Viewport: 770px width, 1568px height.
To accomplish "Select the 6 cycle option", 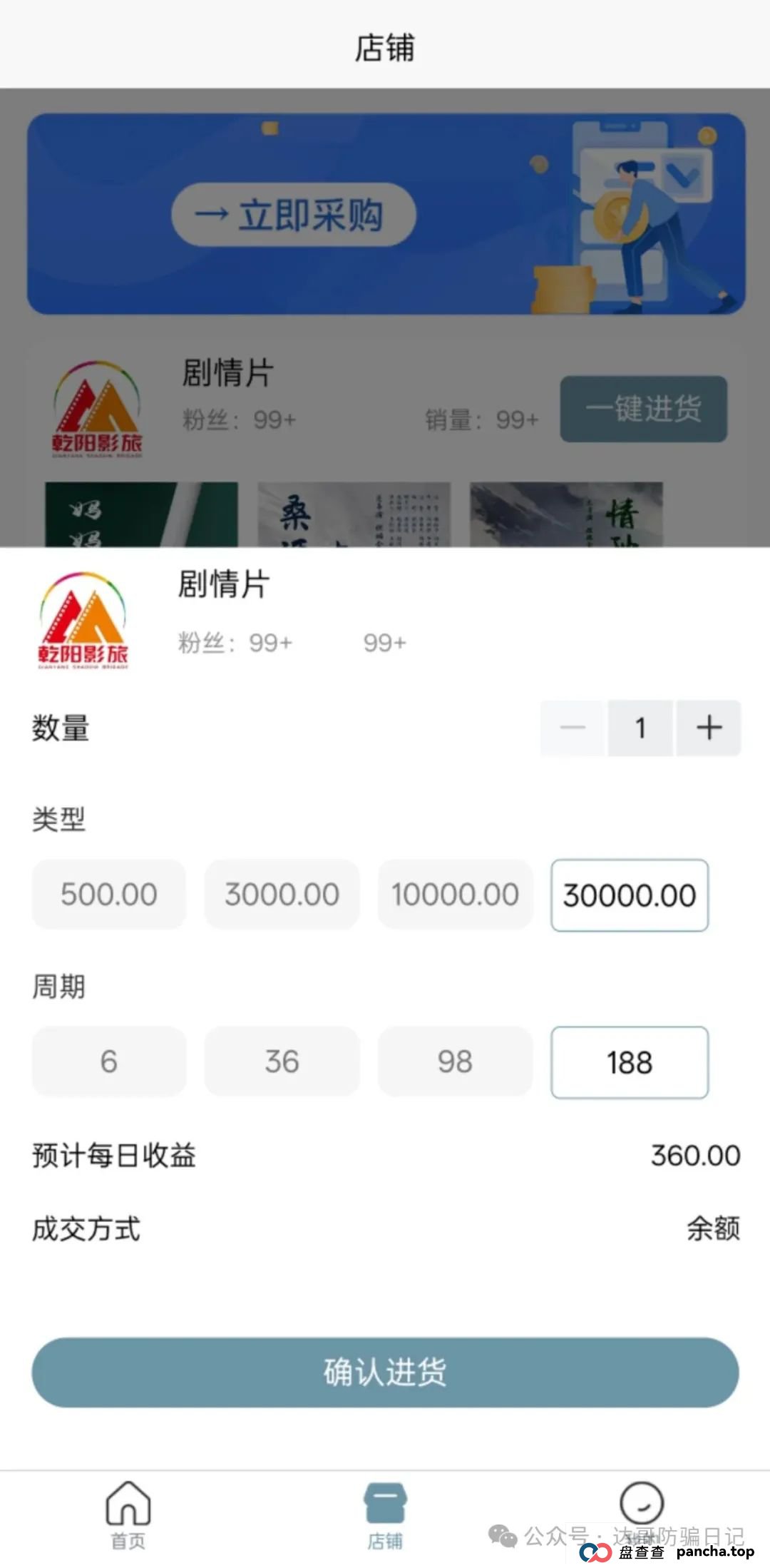I will [108, 1062].
